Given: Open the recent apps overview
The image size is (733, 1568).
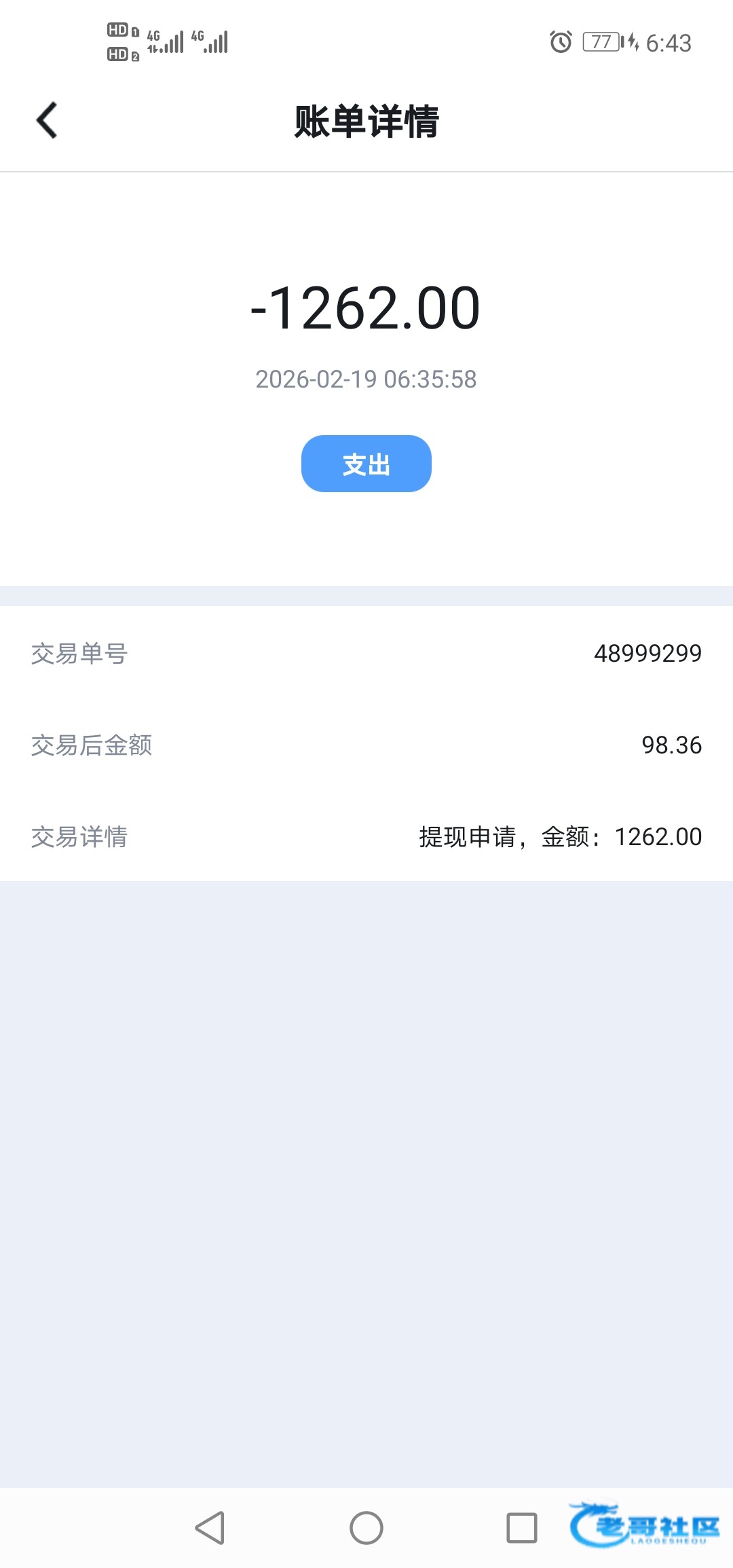Looking at the screenshot, I should [522, 1528].
